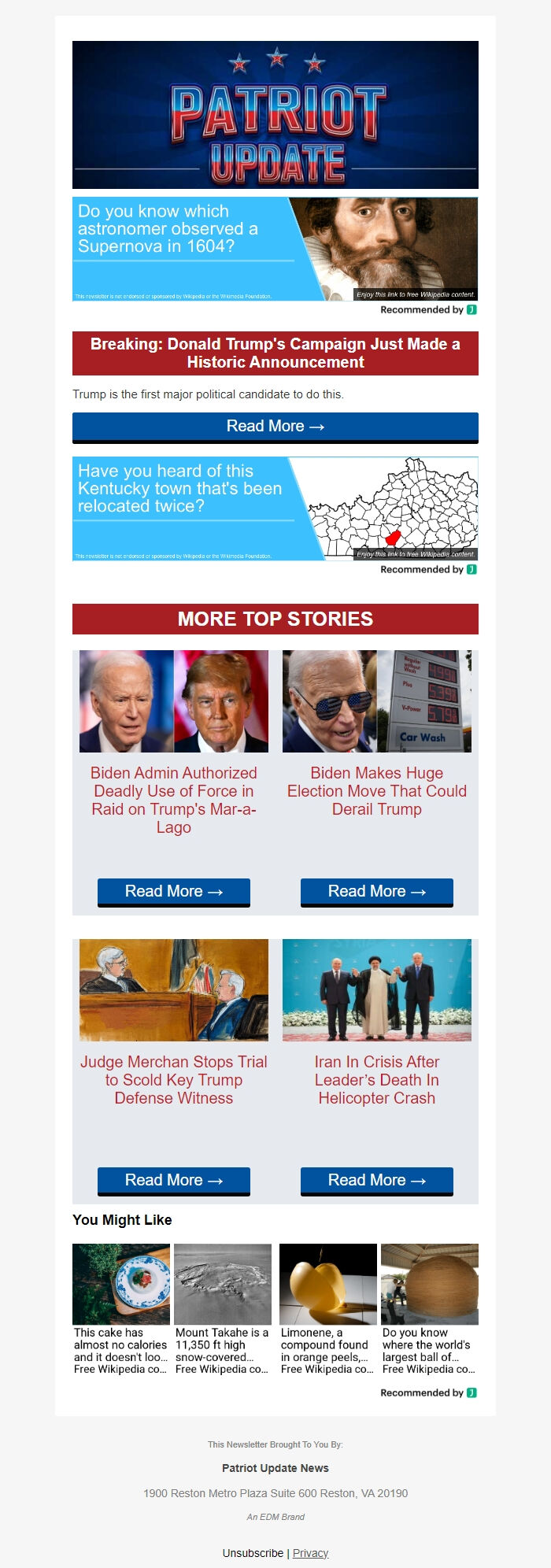
Task: Read more about the Iran helicopter crash
Action: click(x=376, y=1181)
